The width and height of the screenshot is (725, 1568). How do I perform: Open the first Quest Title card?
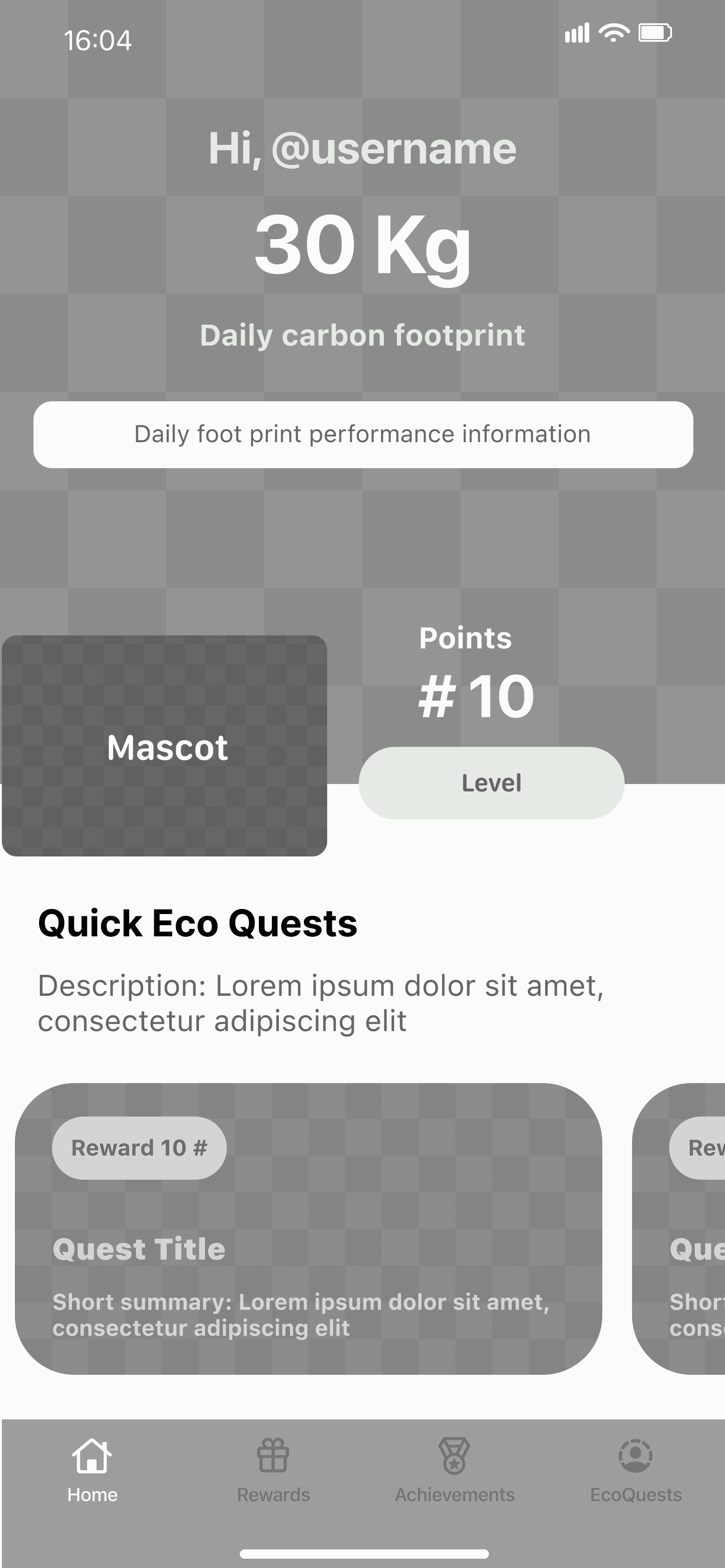point(308,1228)
